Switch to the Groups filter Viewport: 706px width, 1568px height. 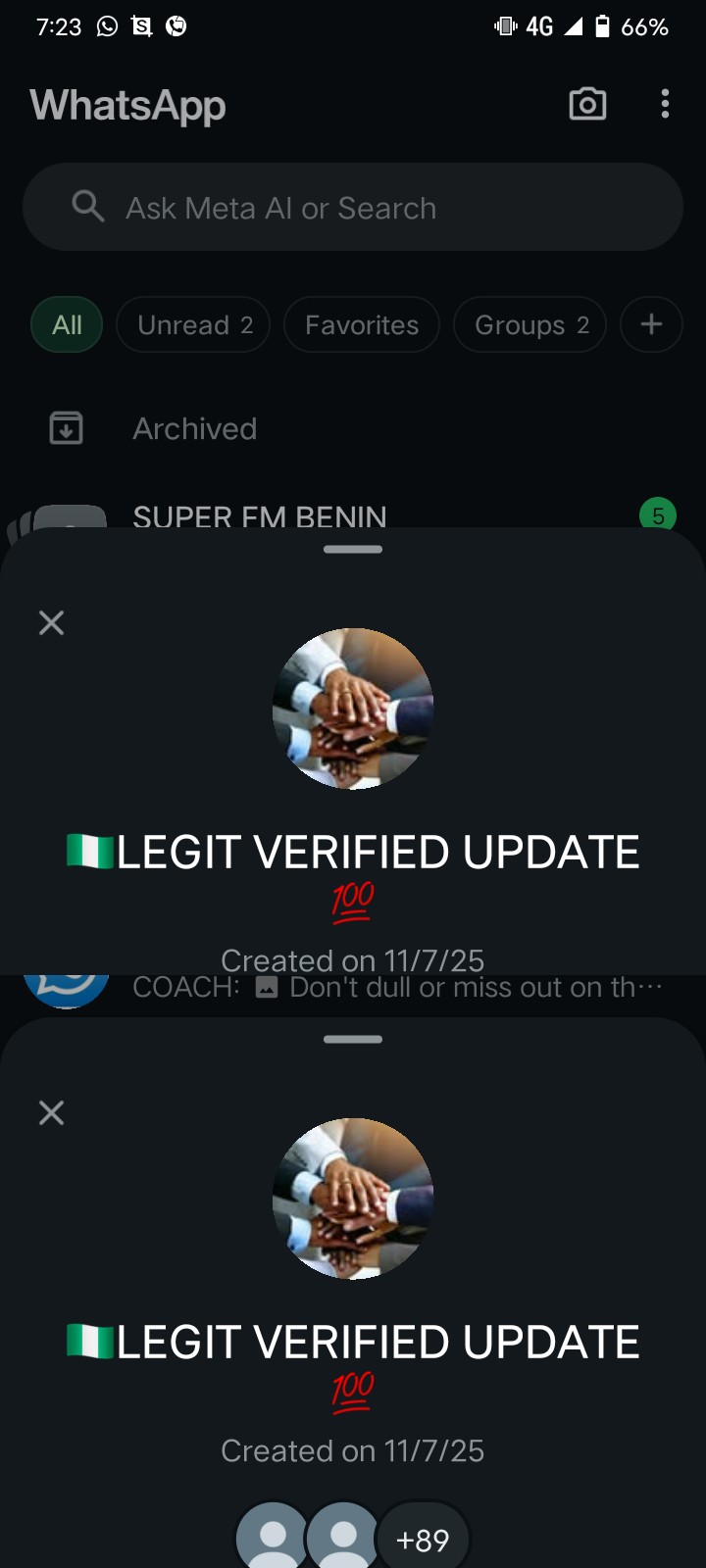529,324
